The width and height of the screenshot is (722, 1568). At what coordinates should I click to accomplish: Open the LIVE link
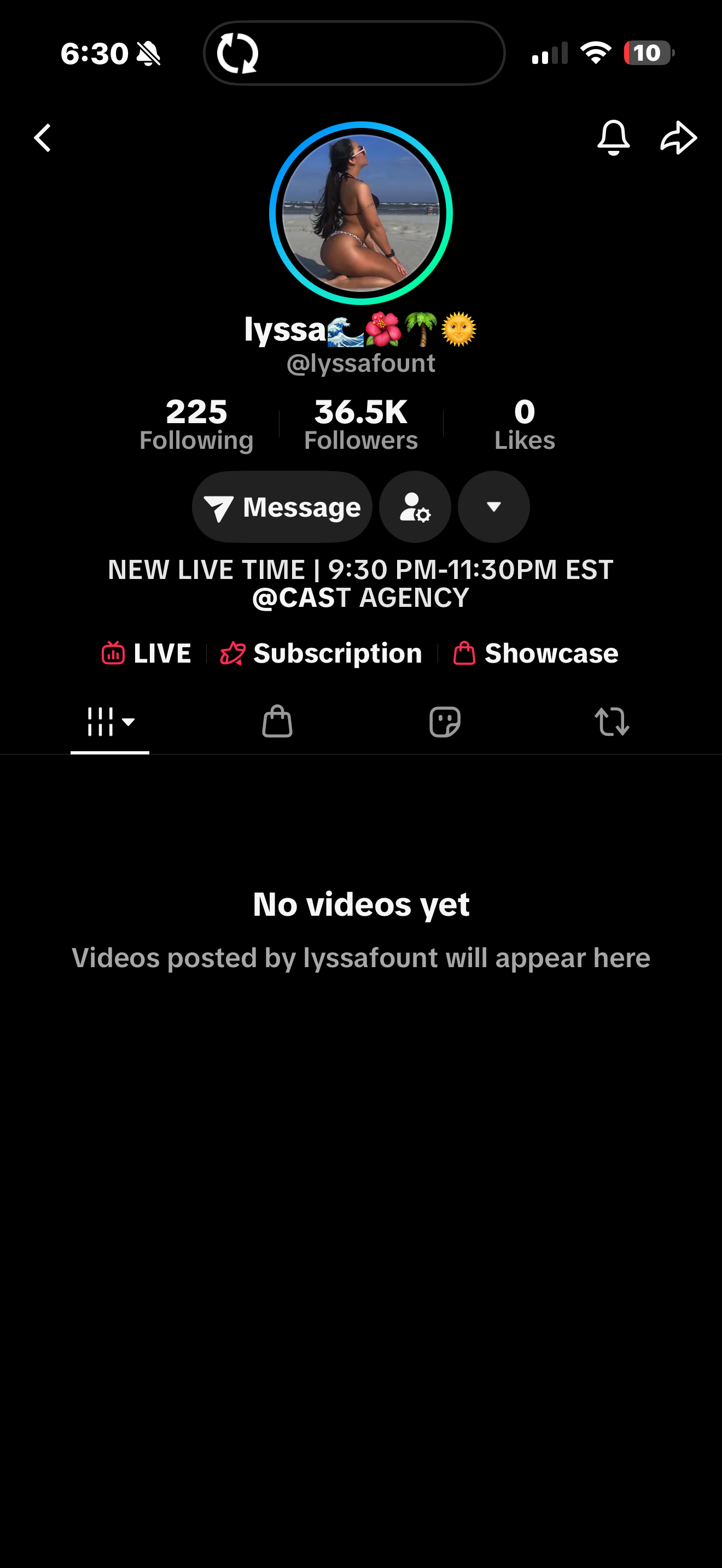pos(146,653)
